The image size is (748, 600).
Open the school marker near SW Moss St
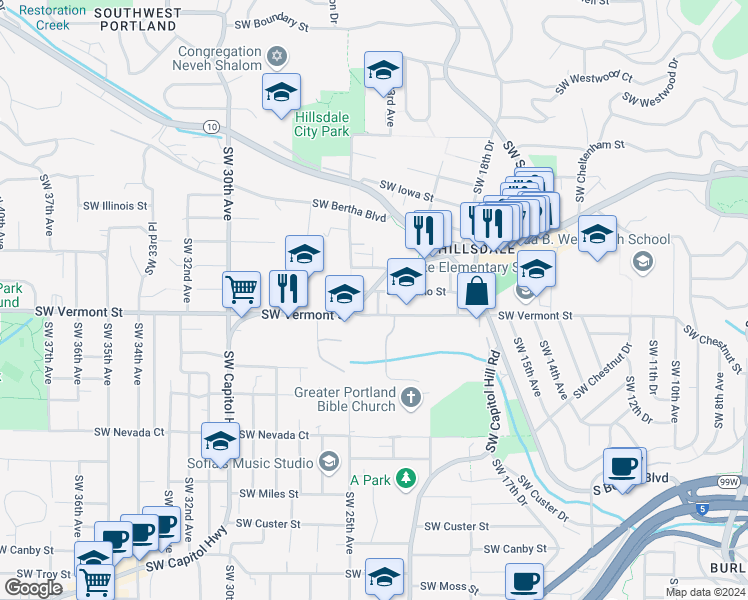tap(383, 577)
